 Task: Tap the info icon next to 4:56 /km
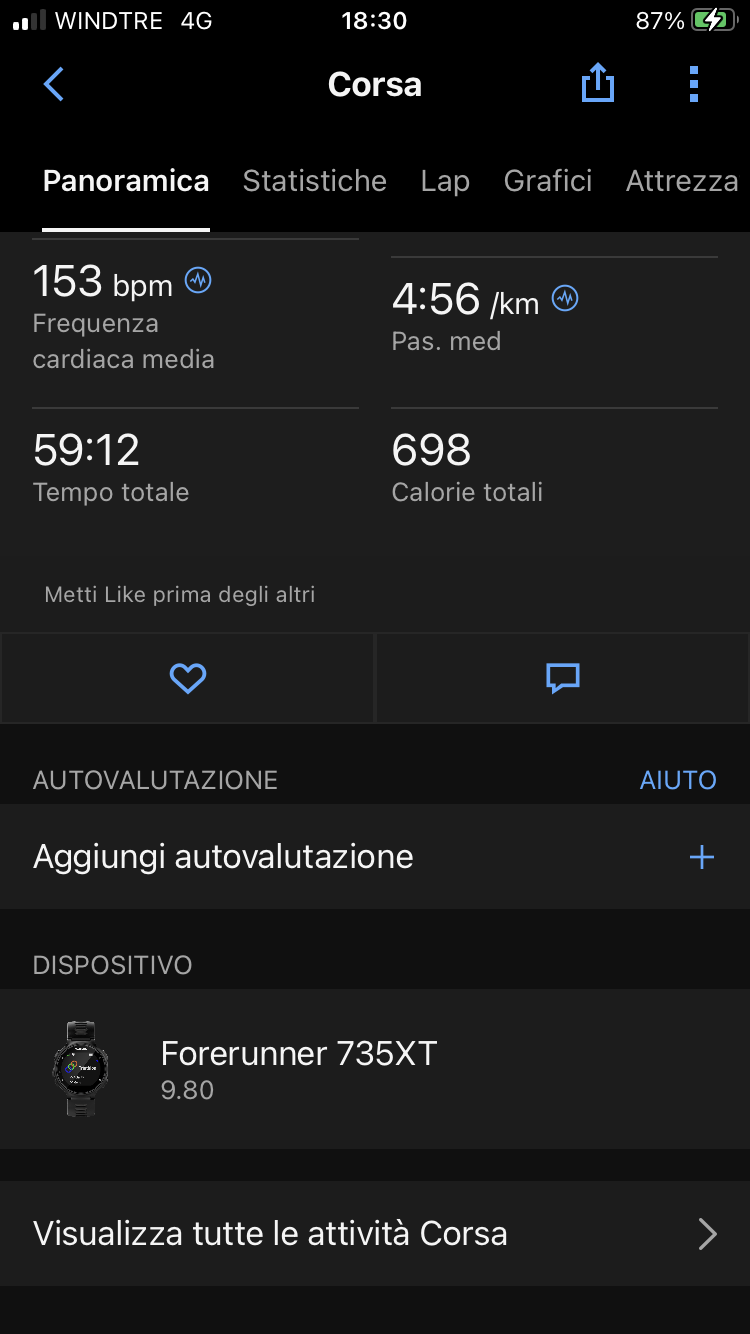[565, 298]
